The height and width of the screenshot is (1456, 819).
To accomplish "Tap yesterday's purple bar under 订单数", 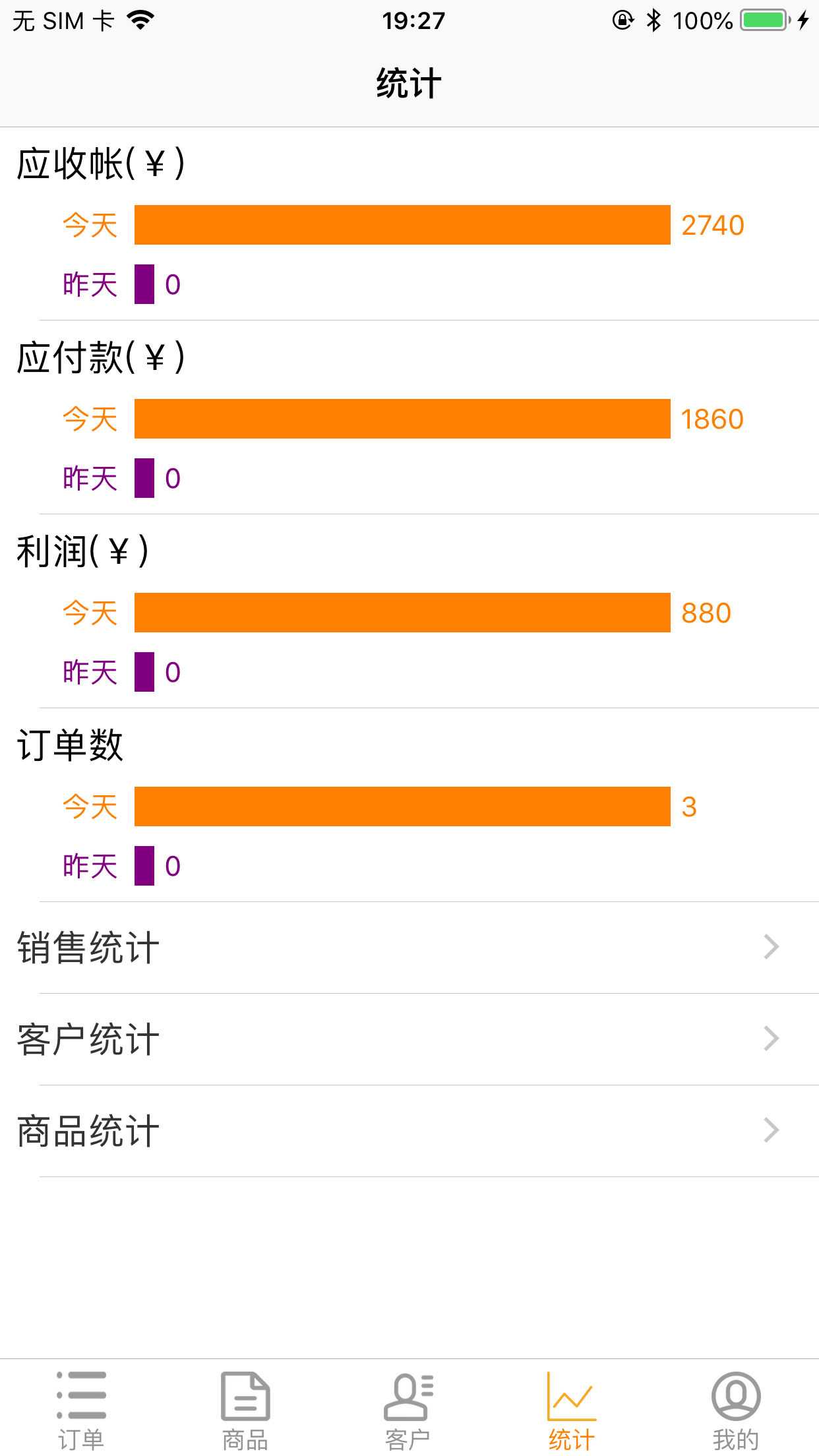I will (143, 866).
